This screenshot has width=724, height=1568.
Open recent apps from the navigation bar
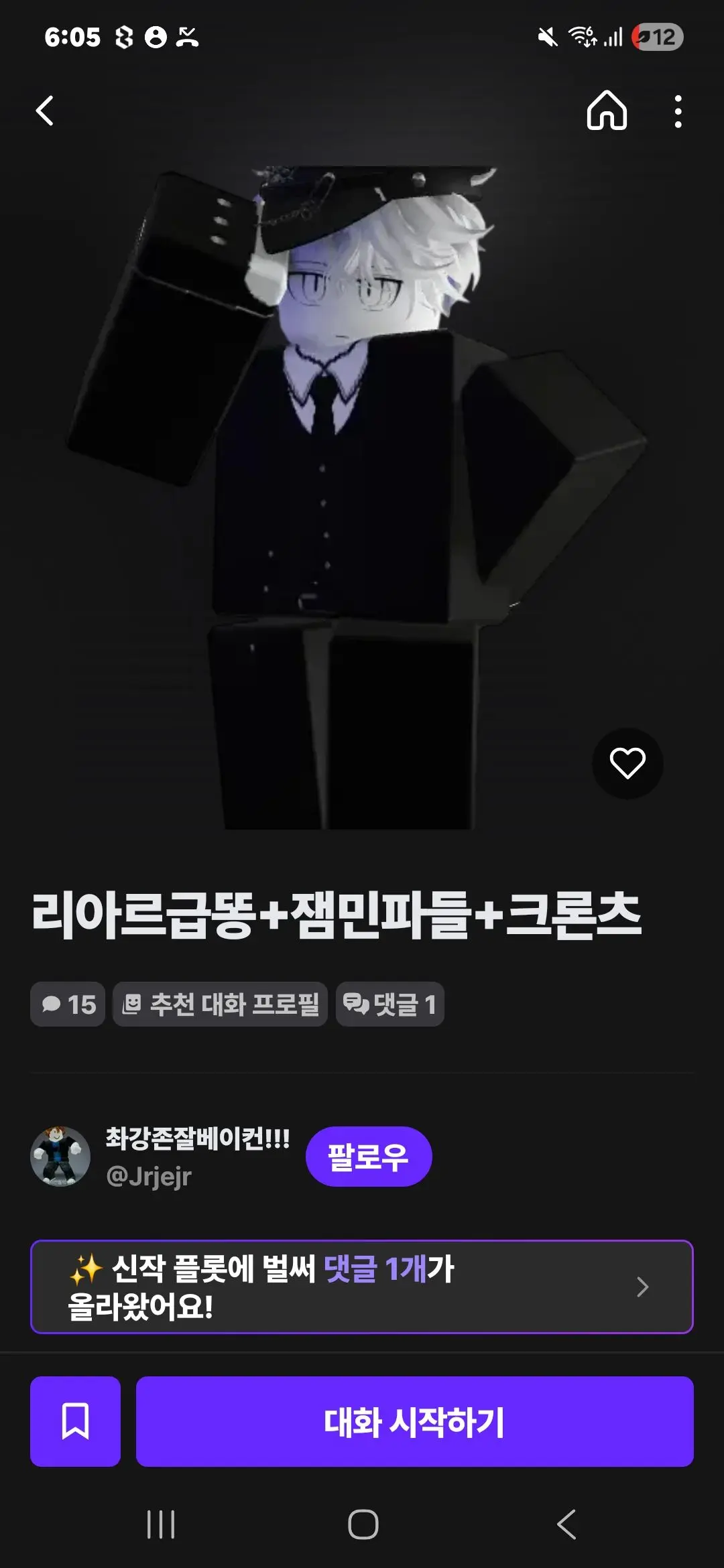pos(161,1524)
